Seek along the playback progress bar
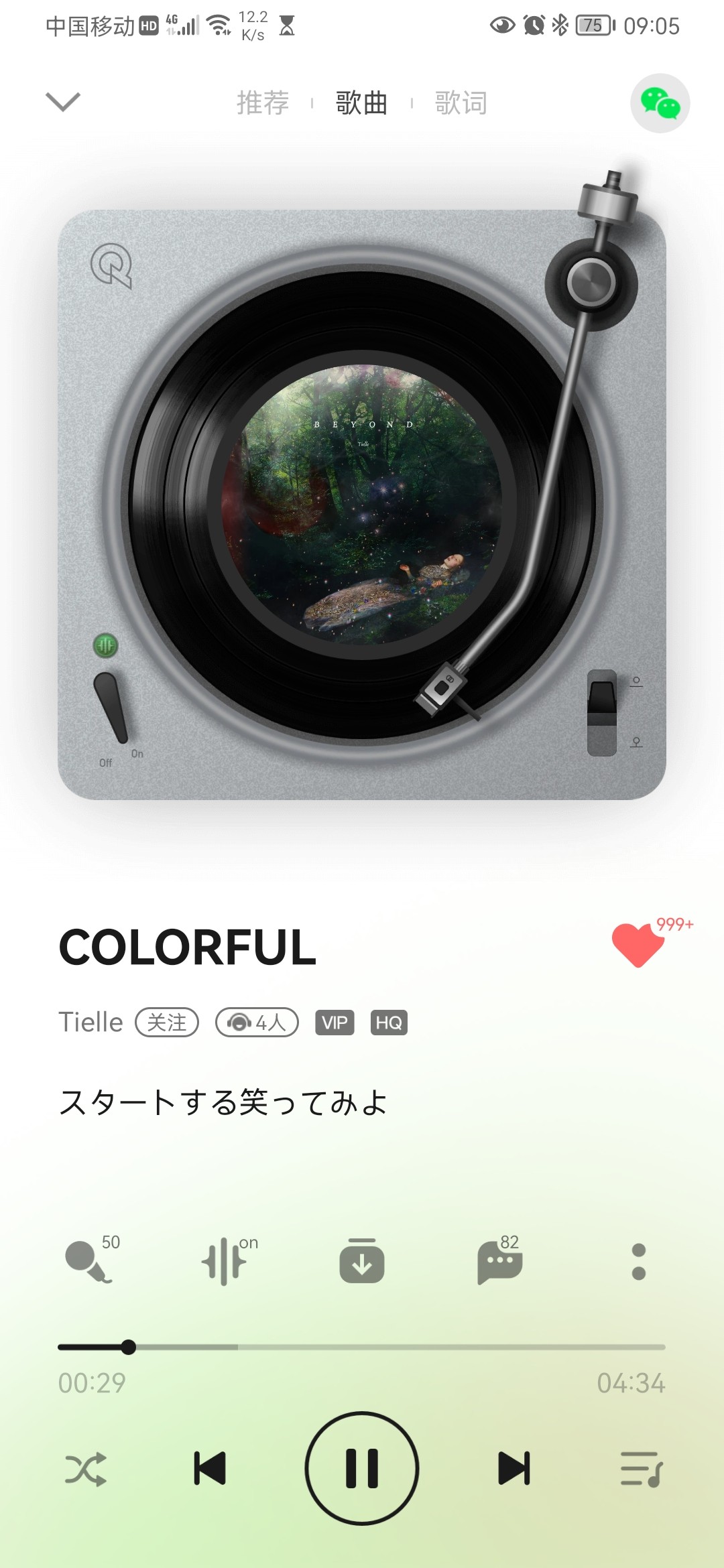This screenshot has width=724, height=1568. click(362, 1347)
